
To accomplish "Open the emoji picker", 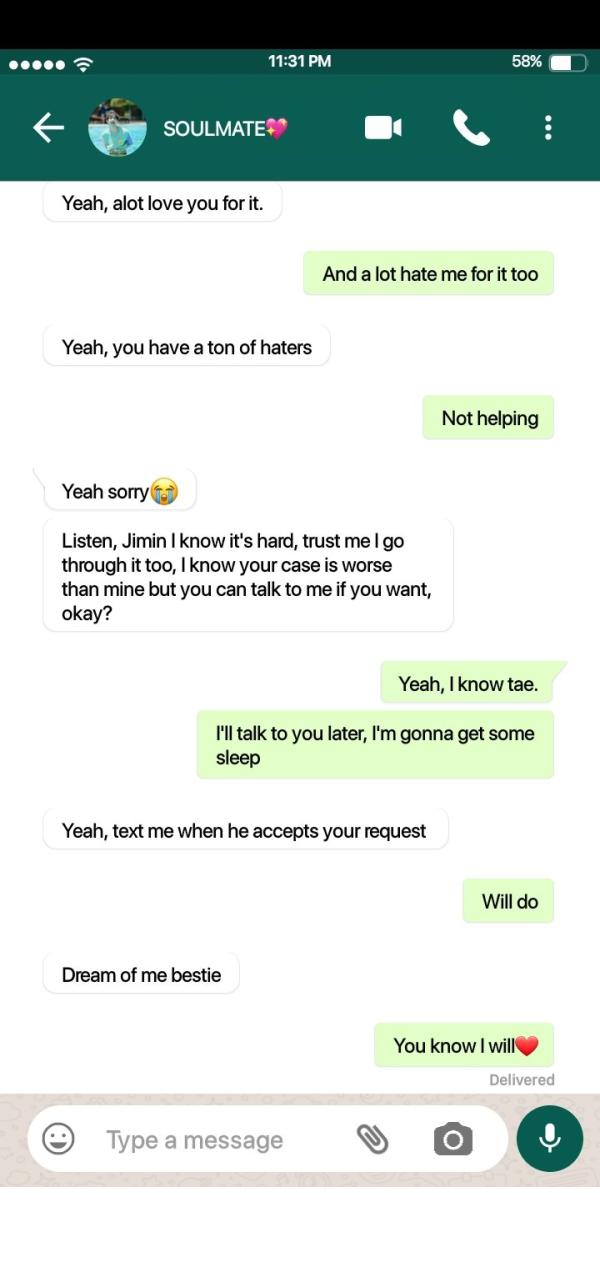I will pos(59,1138).
